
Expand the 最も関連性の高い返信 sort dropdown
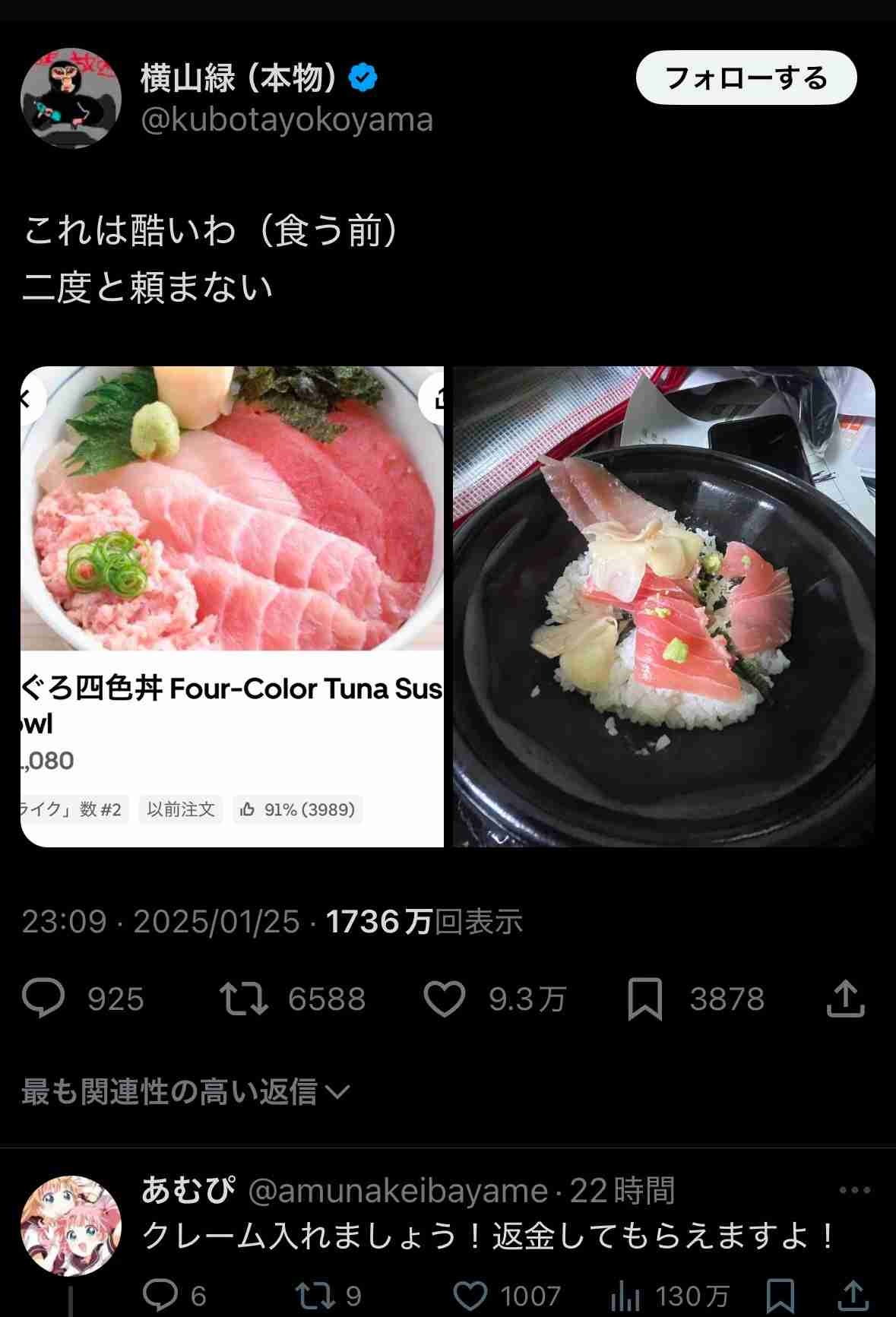tap(185, 1092)
